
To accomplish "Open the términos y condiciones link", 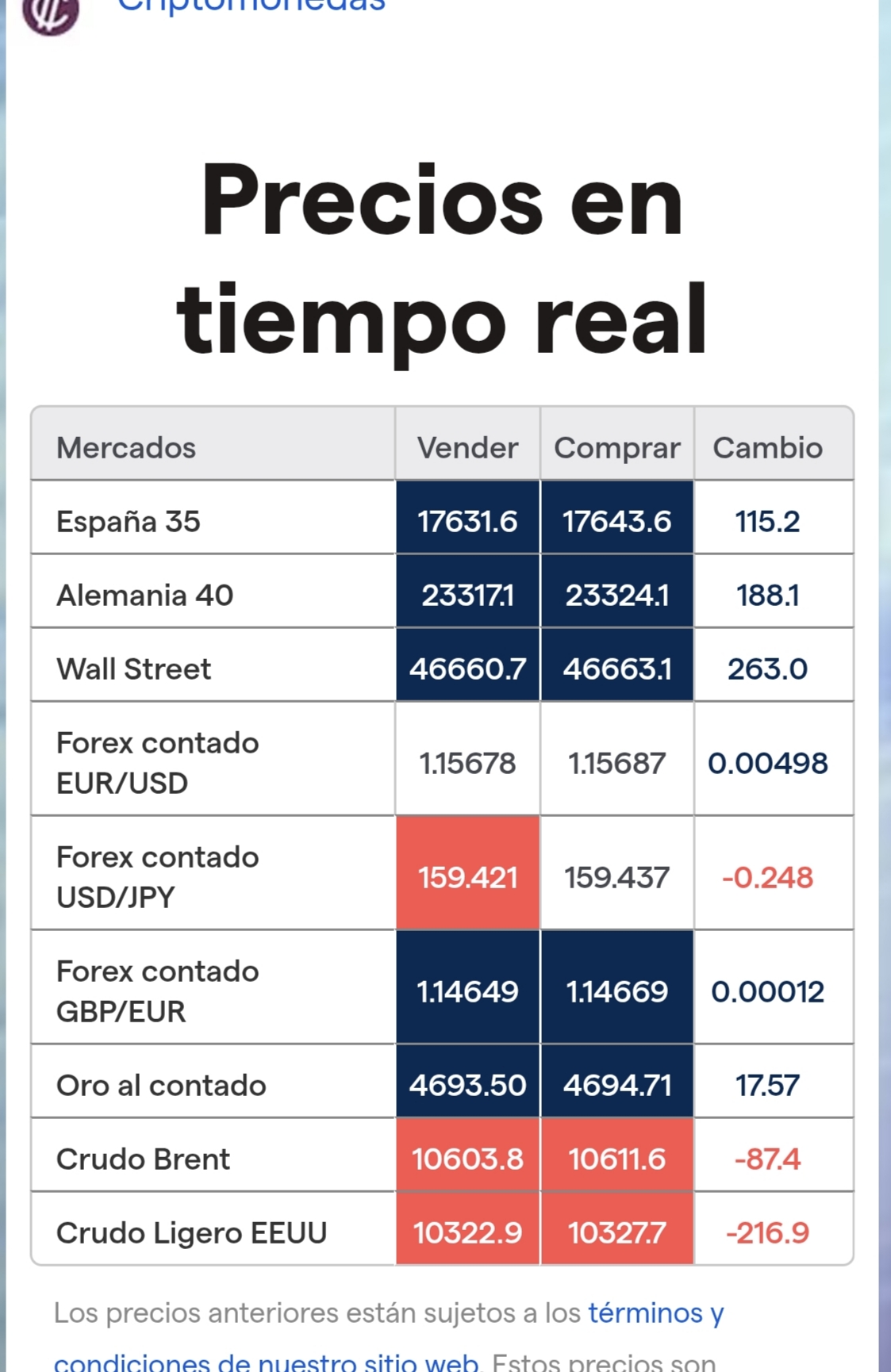I will (x=655, y=1313).
